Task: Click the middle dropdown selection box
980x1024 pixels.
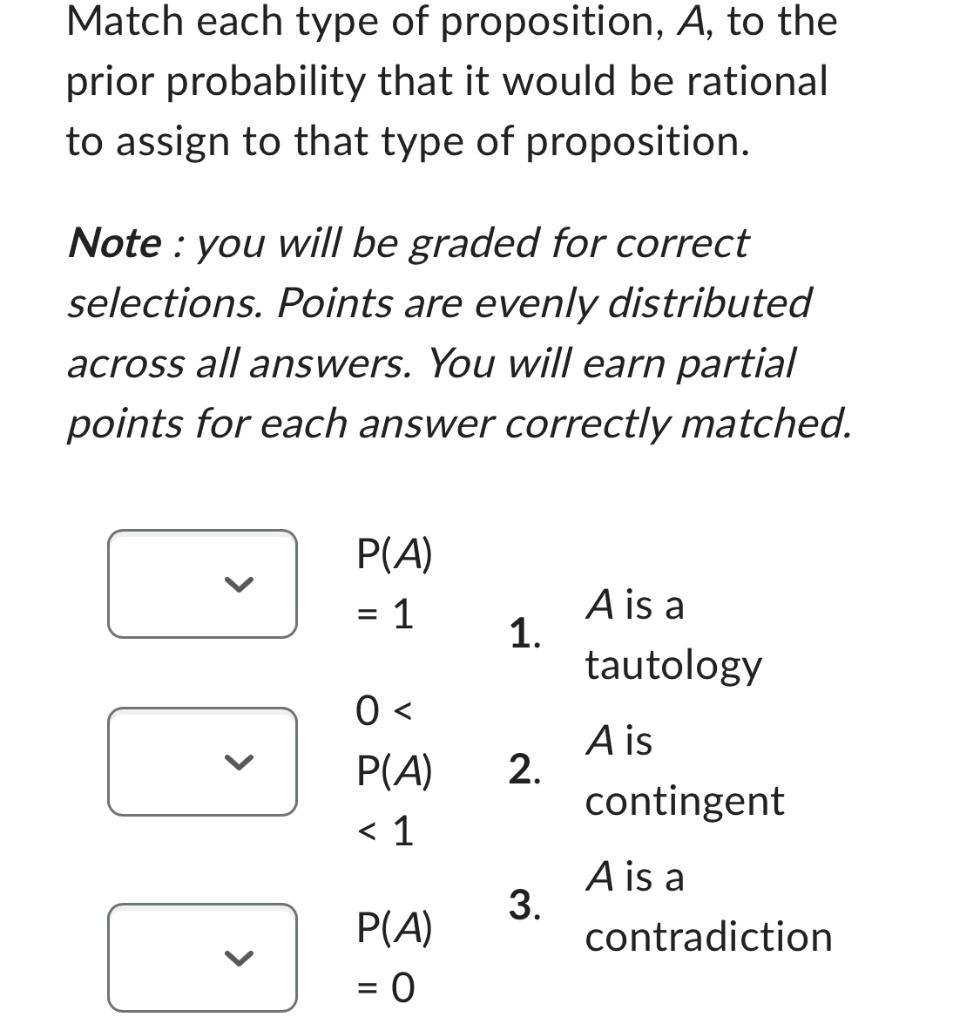Action: pos(202,760)
